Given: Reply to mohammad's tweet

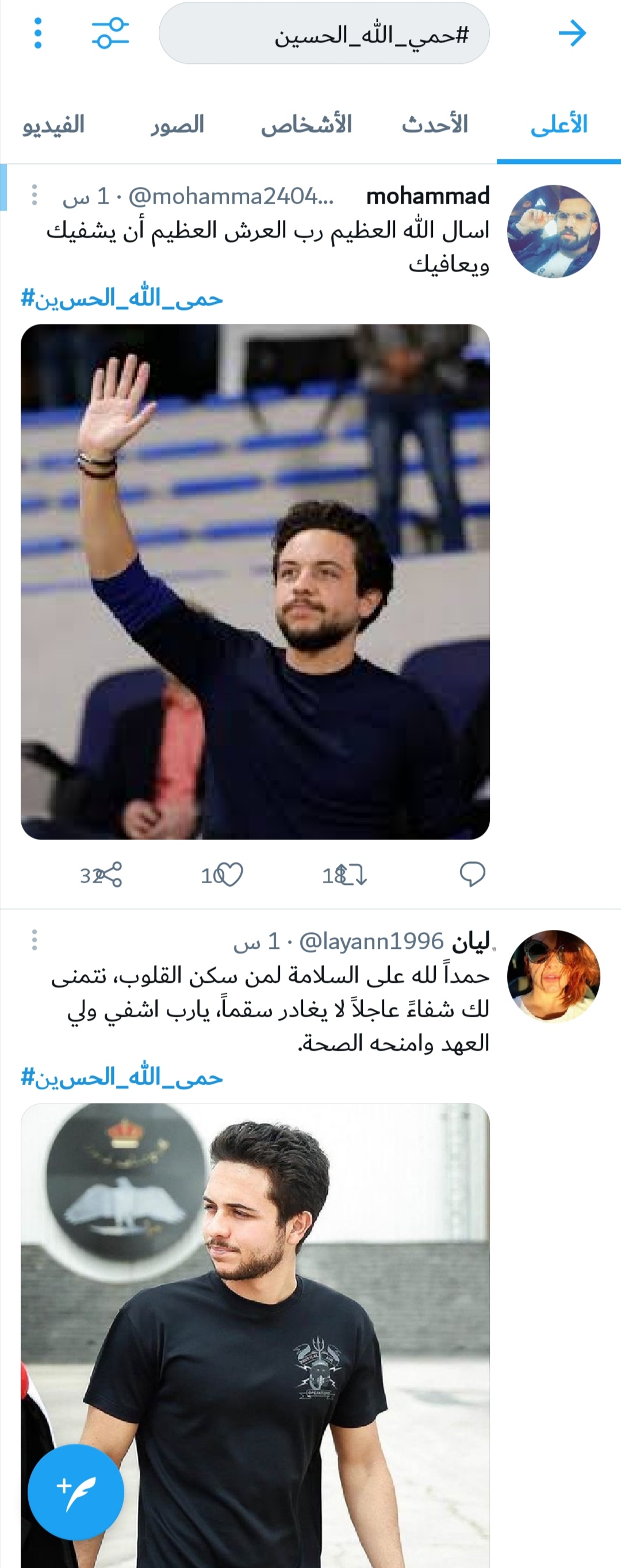Looking at the screenshot, I should tap(472, 874).
